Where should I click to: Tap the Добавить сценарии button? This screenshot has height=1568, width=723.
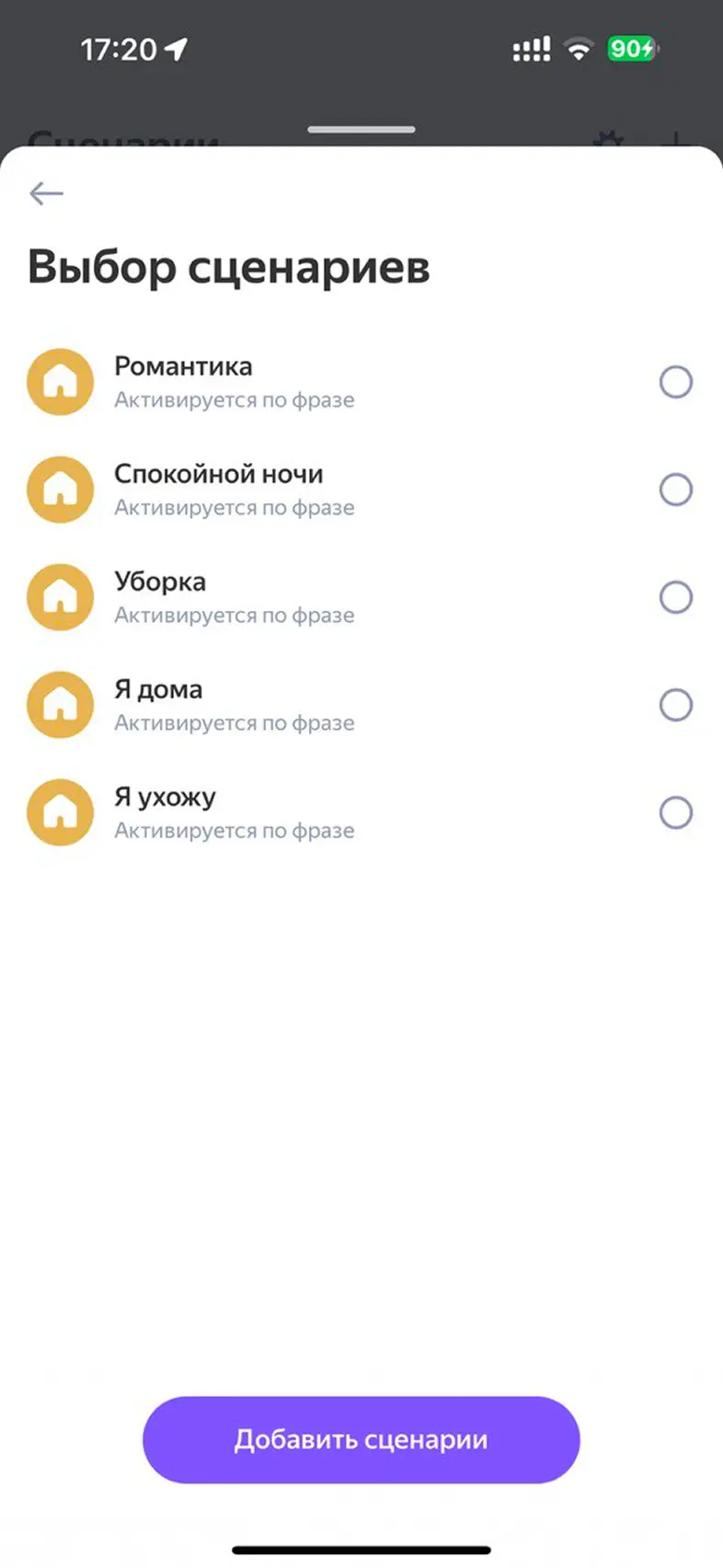361,1440
